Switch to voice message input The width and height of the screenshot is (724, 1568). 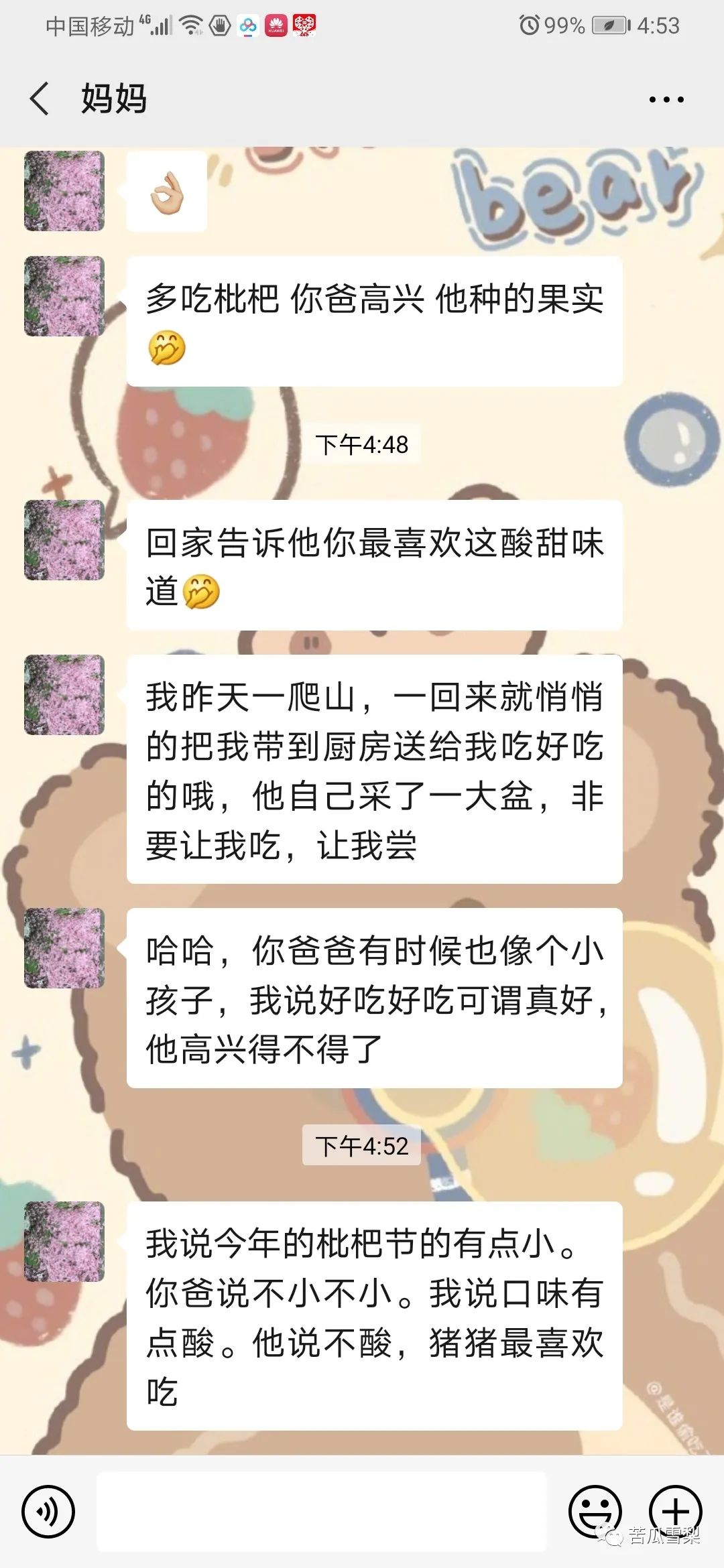pyautogui.click(x=48, y=1512)
